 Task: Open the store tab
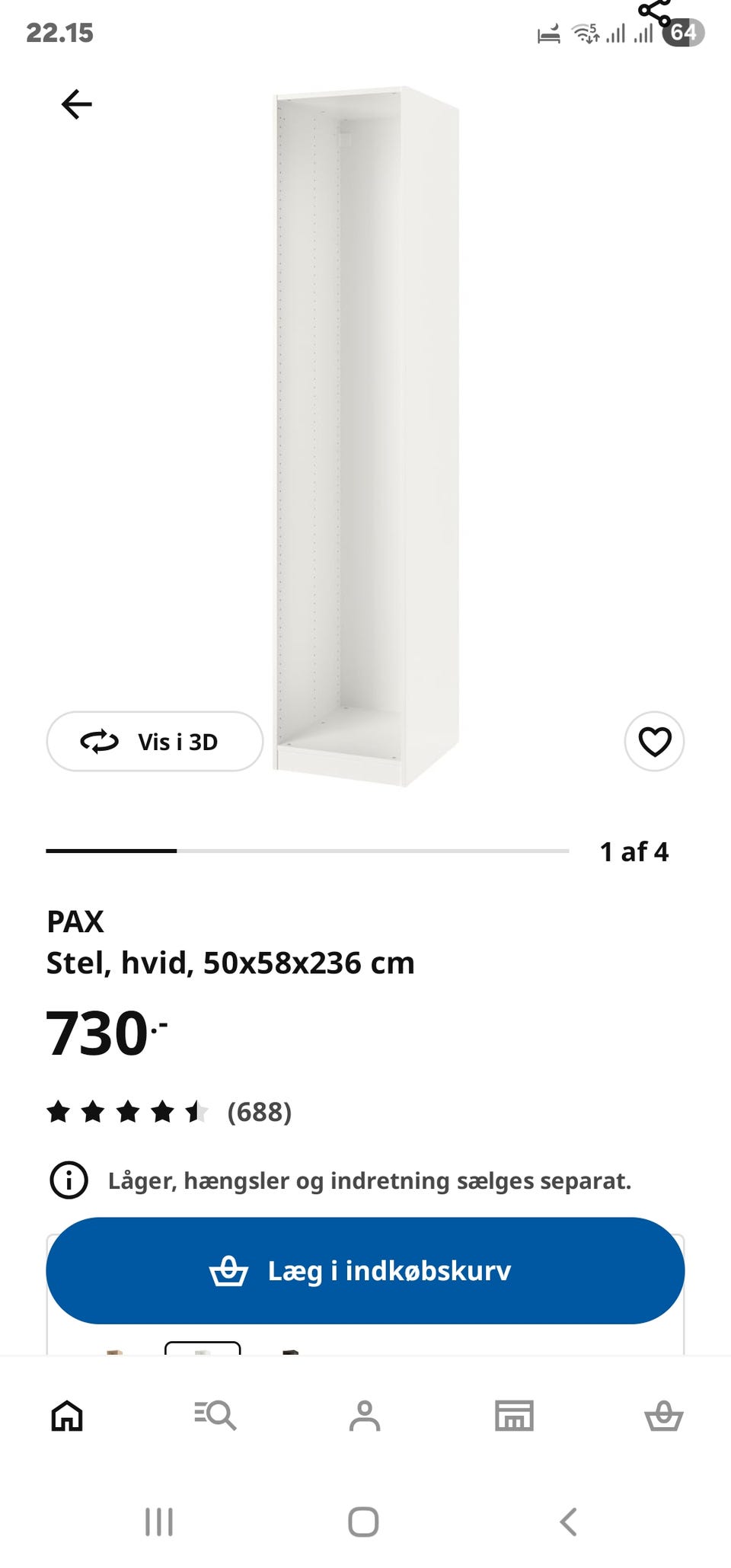(x=514, y=1416)
